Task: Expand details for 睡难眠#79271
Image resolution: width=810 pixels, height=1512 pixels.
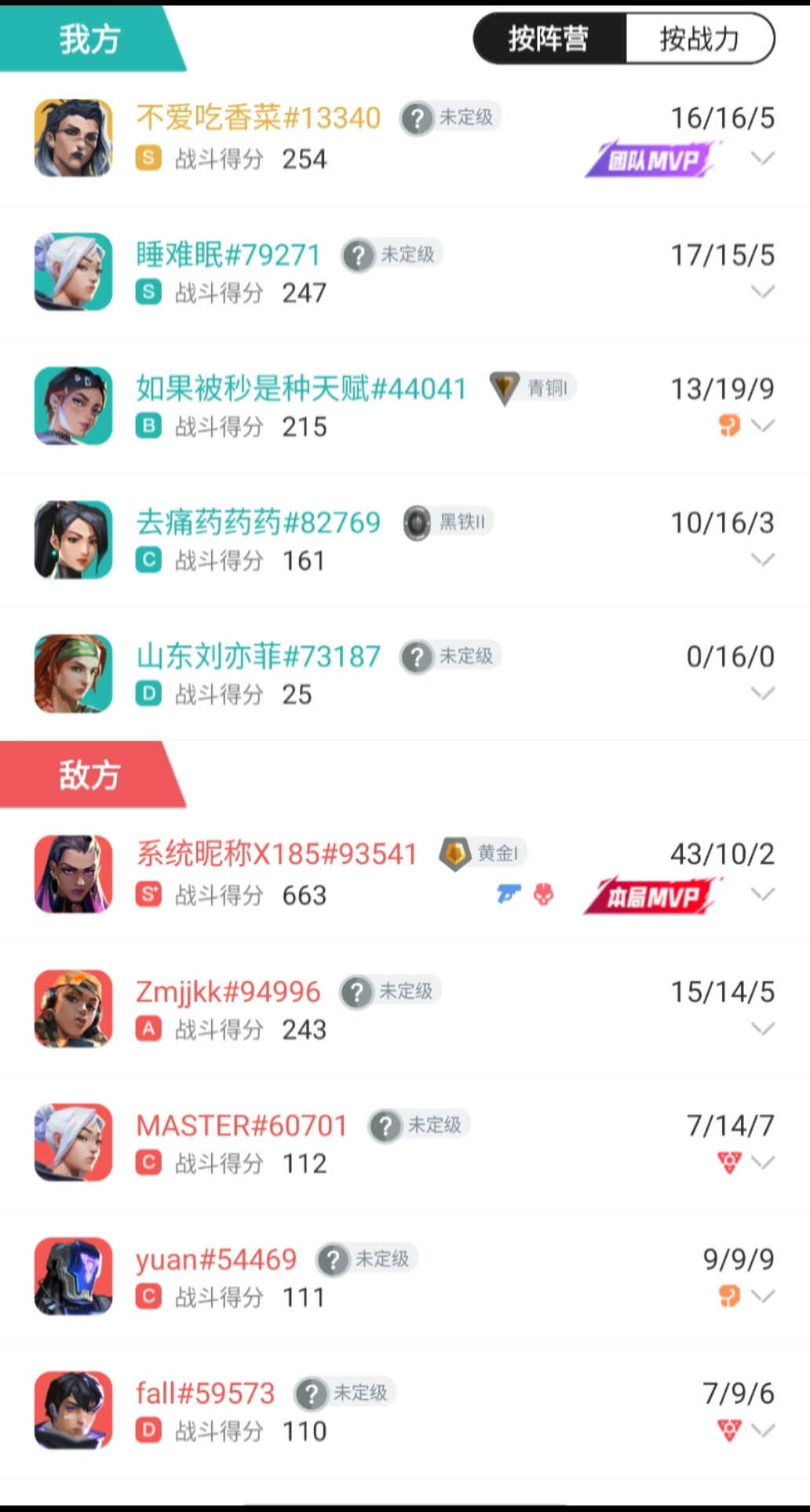Action: (762, 292)
